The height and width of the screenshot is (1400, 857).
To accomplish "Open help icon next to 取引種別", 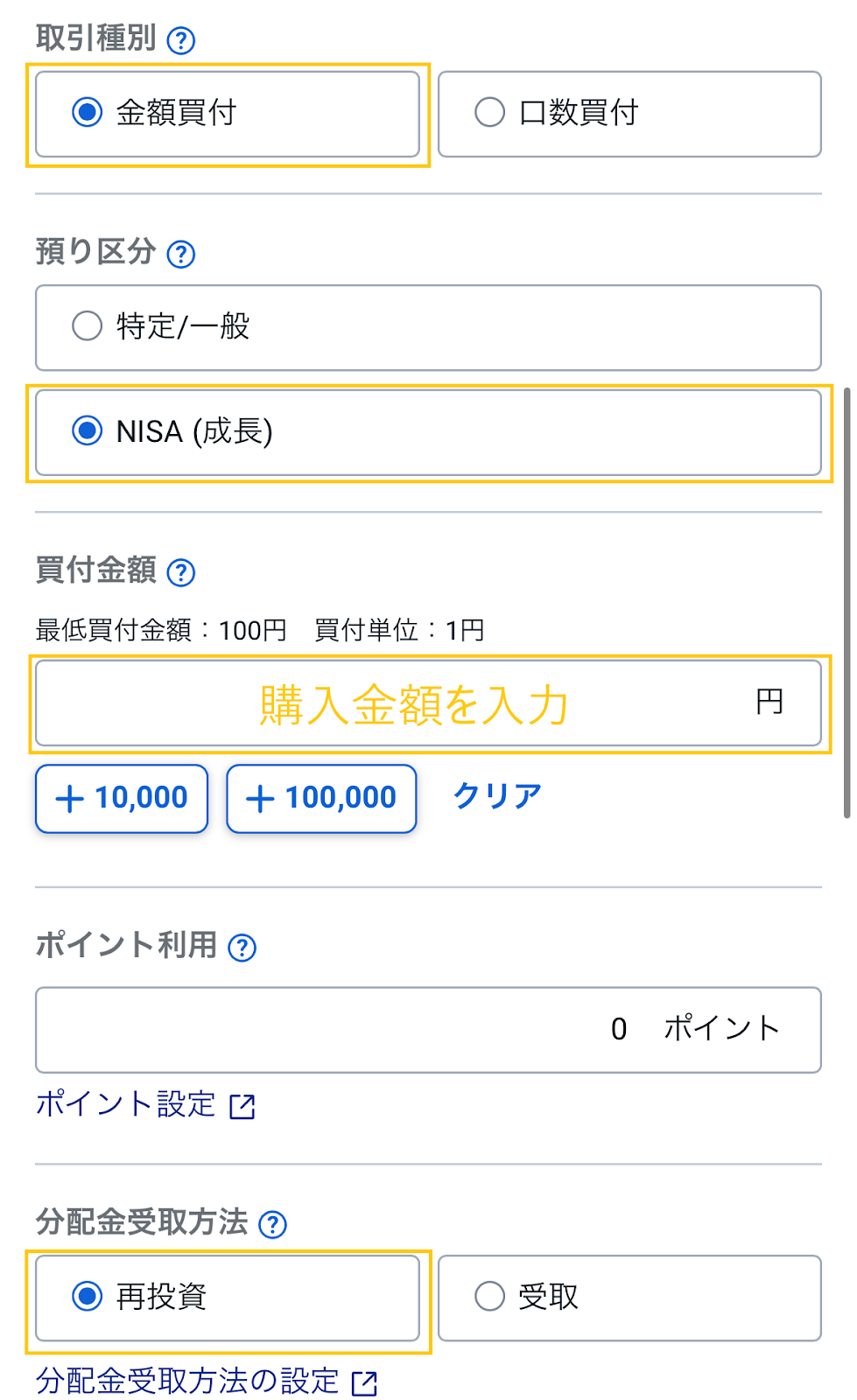I will (x=181, y=40).
